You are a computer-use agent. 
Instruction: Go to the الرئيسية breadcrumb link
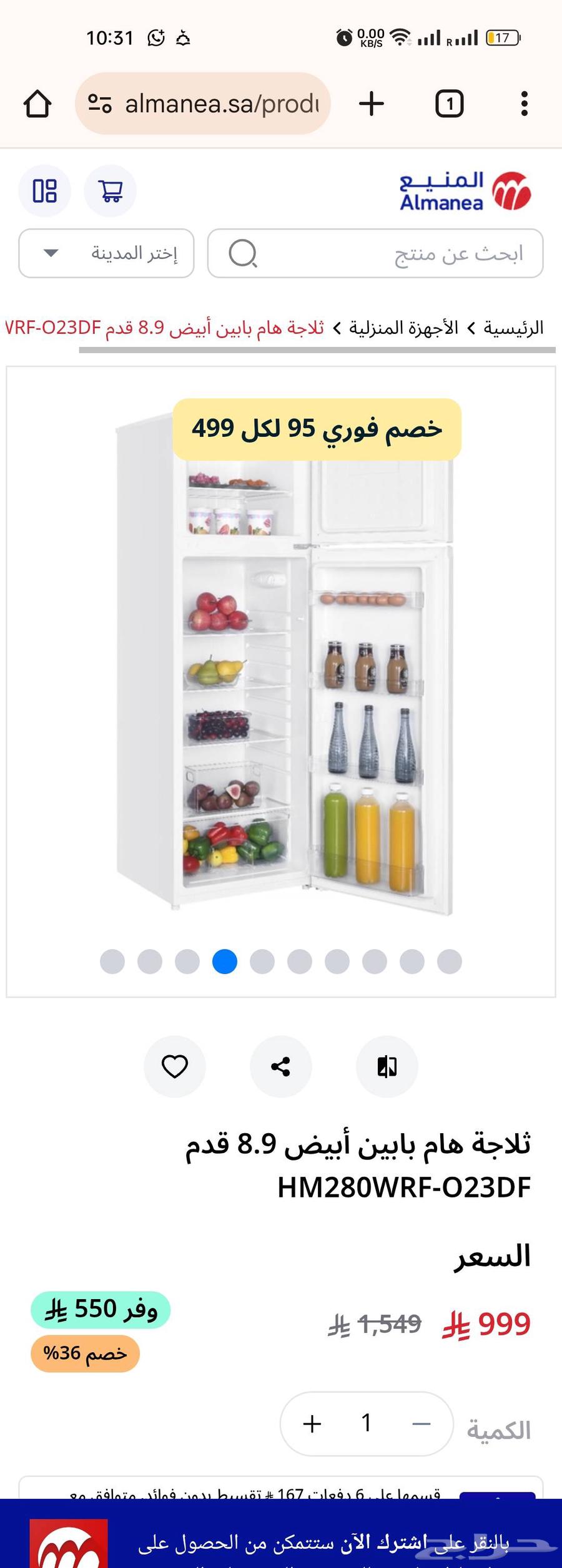[513, 328]
